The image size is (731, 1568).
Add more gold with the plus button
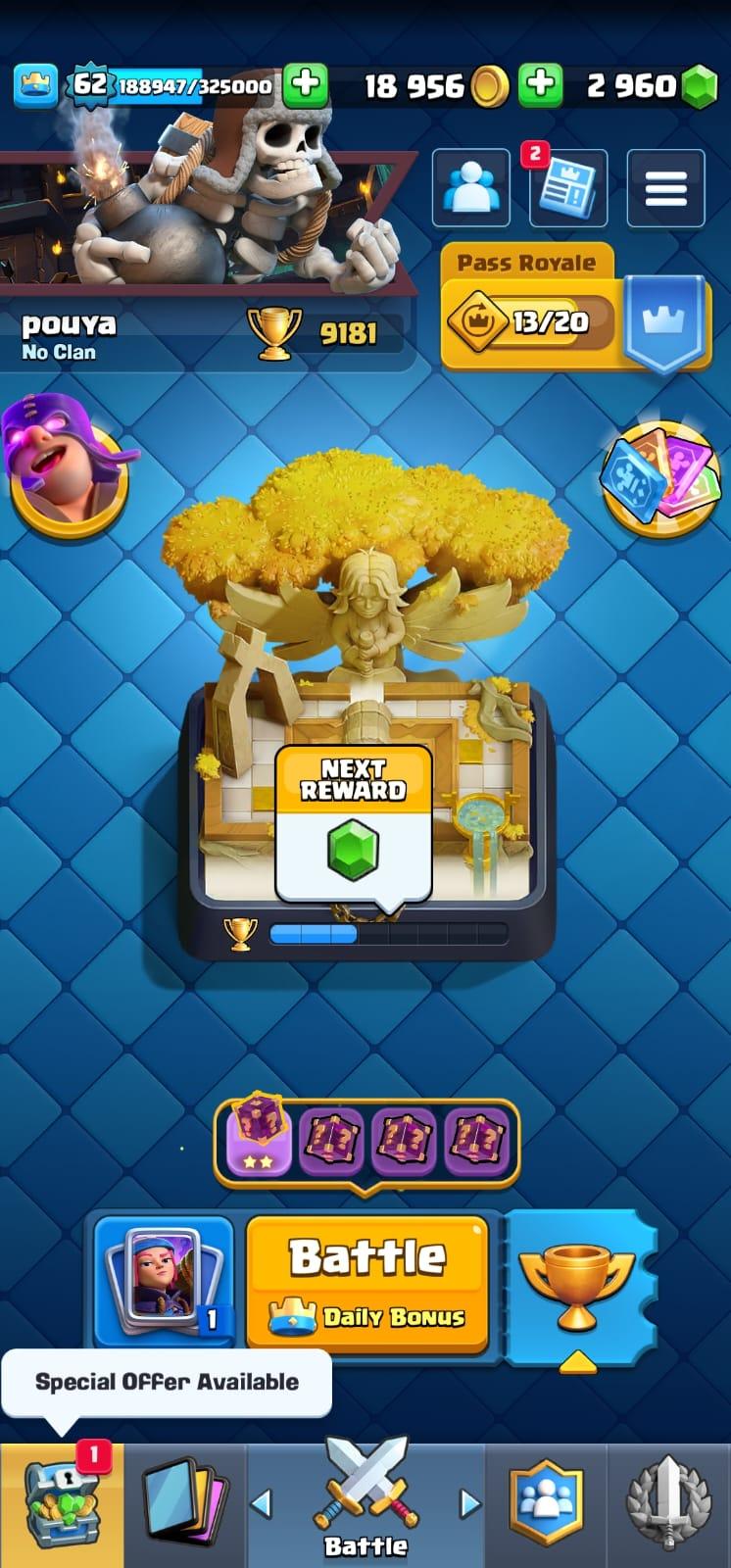tap(540, 85)
